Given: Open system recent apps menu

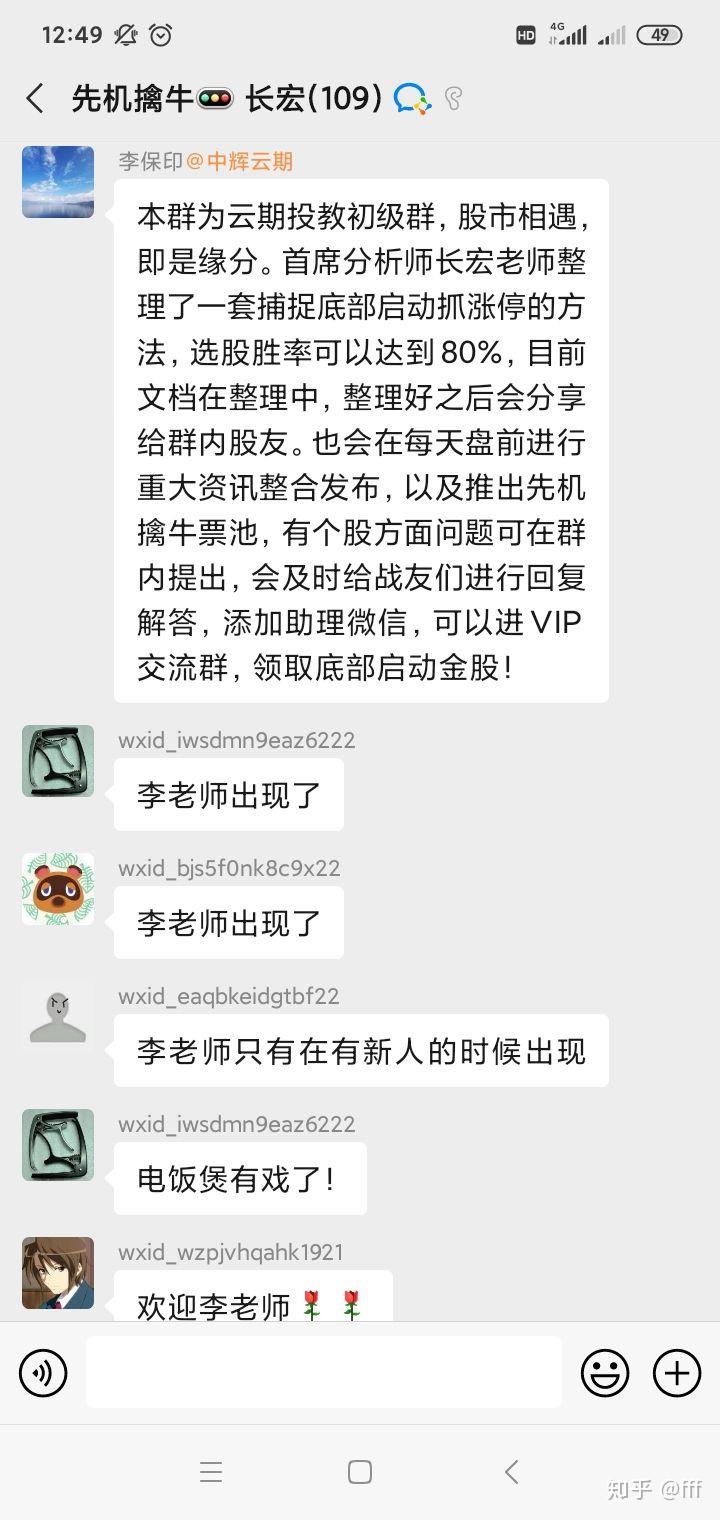Looking at the screenshot, I should coord(210,1471).
